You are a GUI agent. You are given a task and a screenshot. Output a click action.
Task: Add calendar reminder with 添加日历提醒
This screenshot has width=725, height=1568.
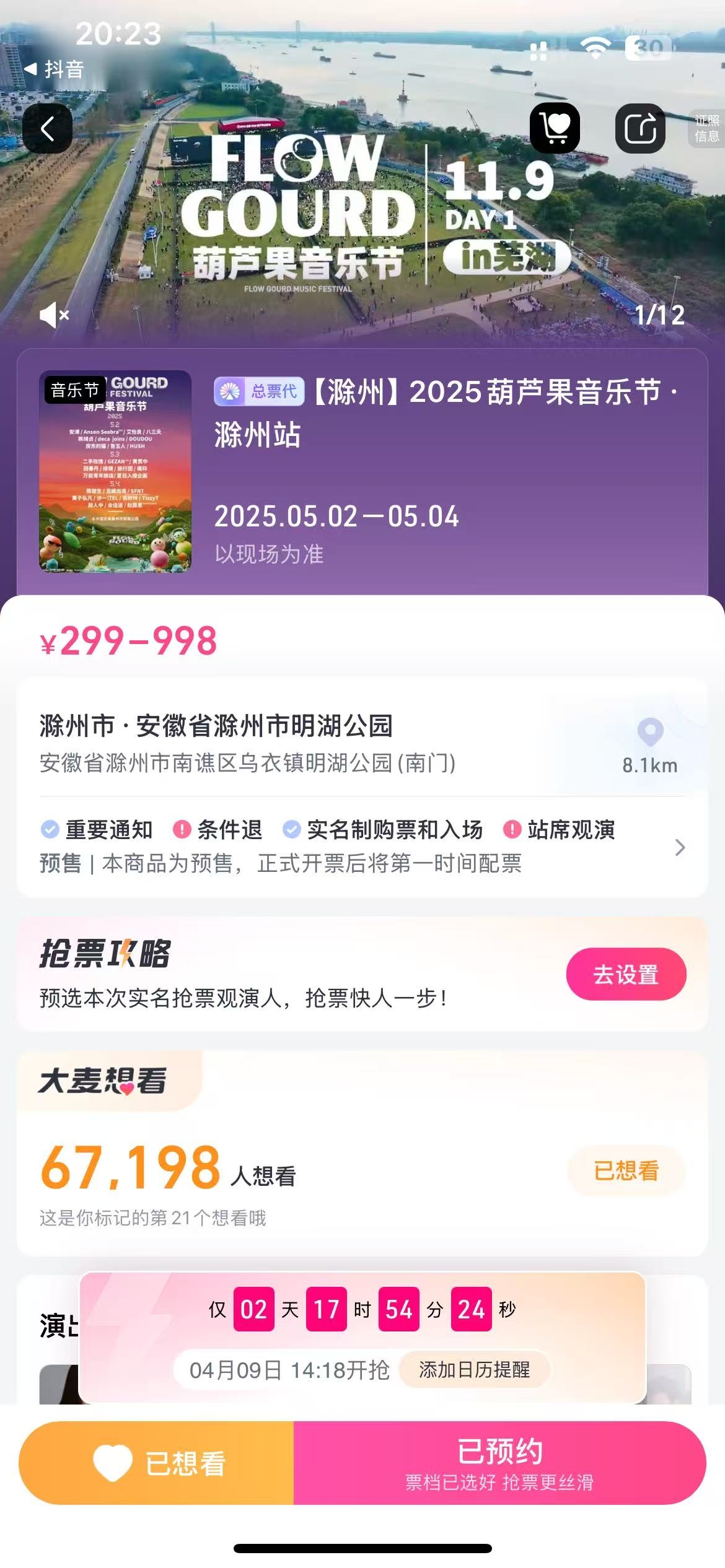[x=475, y=1369]
